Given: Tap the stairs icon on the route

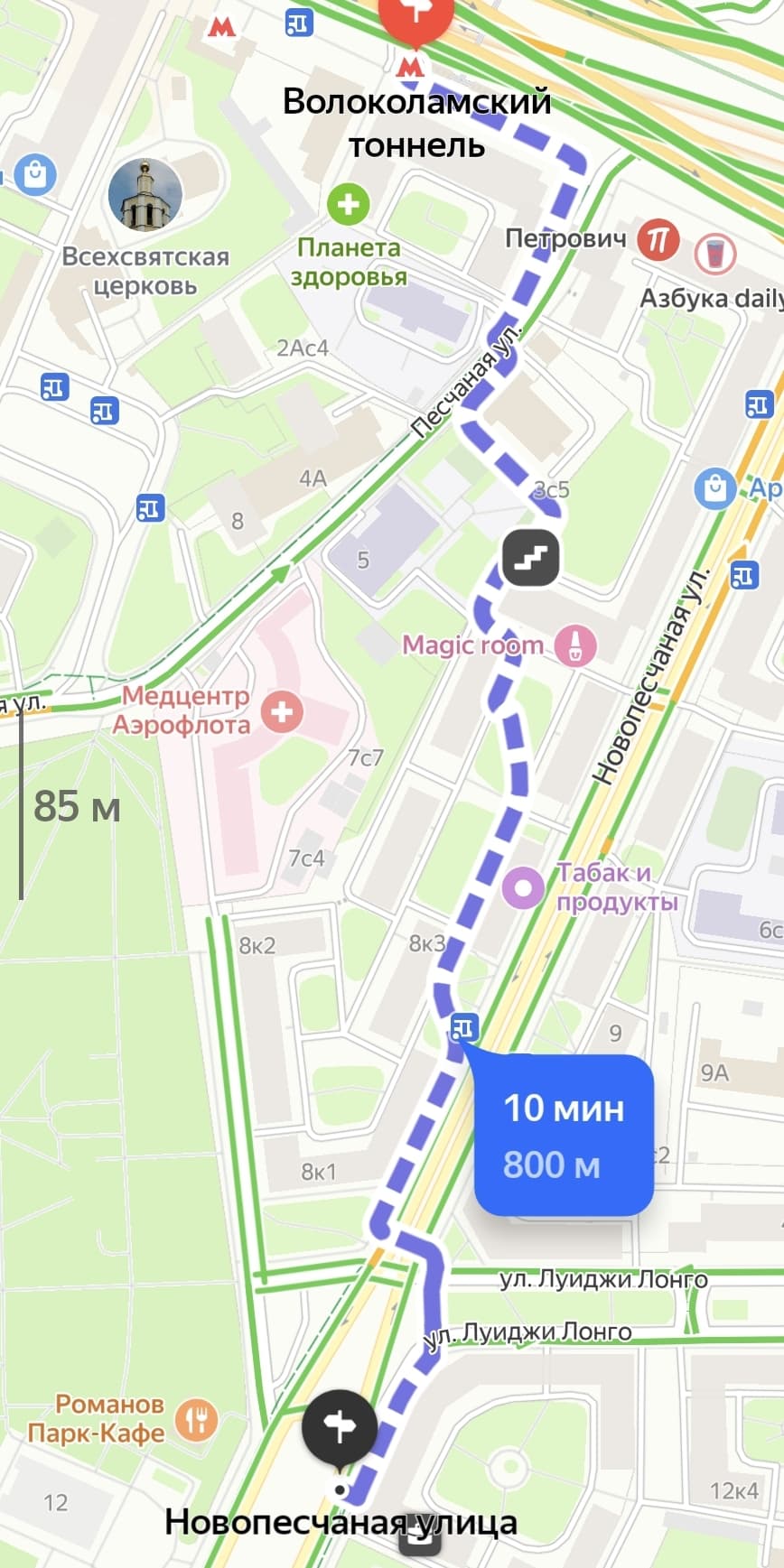Looking at the screenshot, I should [531, 557].
